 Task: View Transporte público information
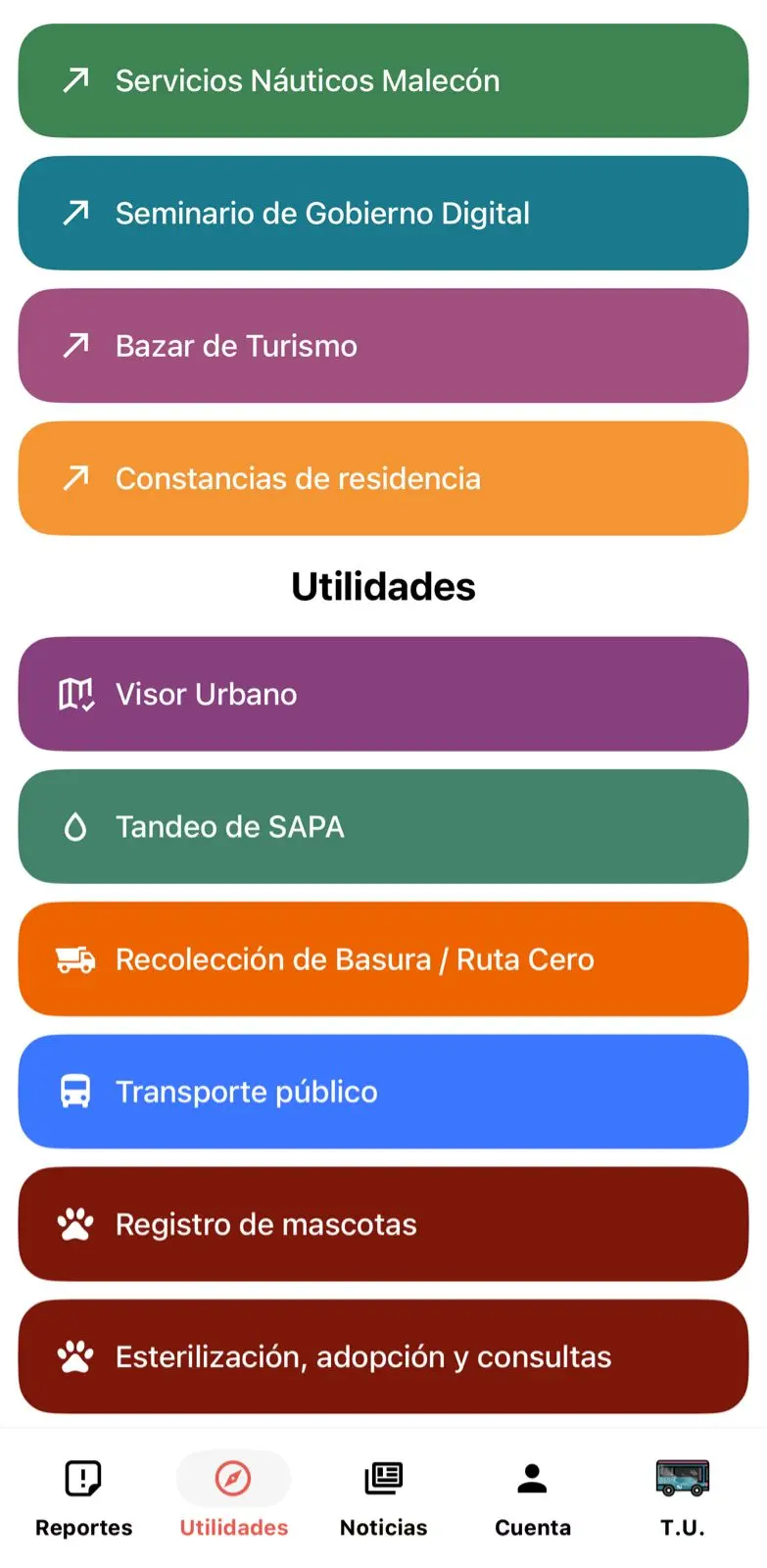pyautogui.click(x=383, y=1091)
